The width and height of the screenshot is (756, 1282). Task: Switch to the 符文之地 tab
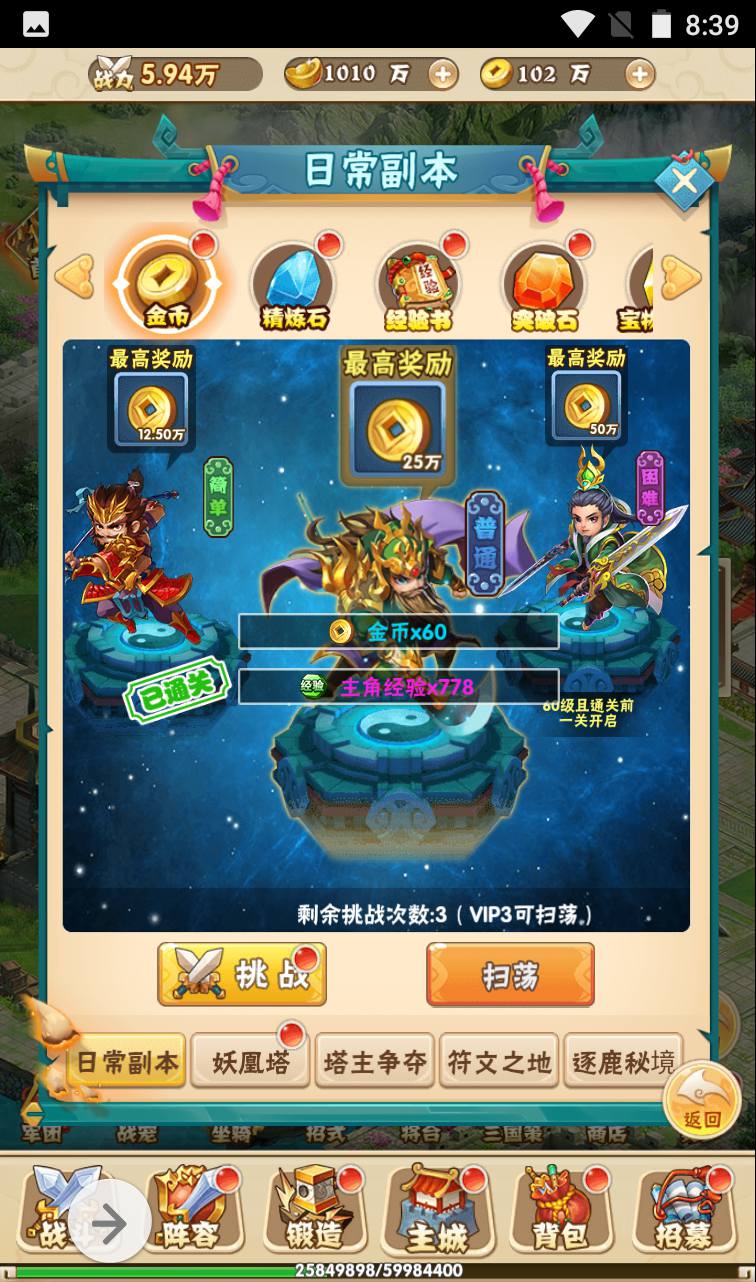coord(499,1061)
